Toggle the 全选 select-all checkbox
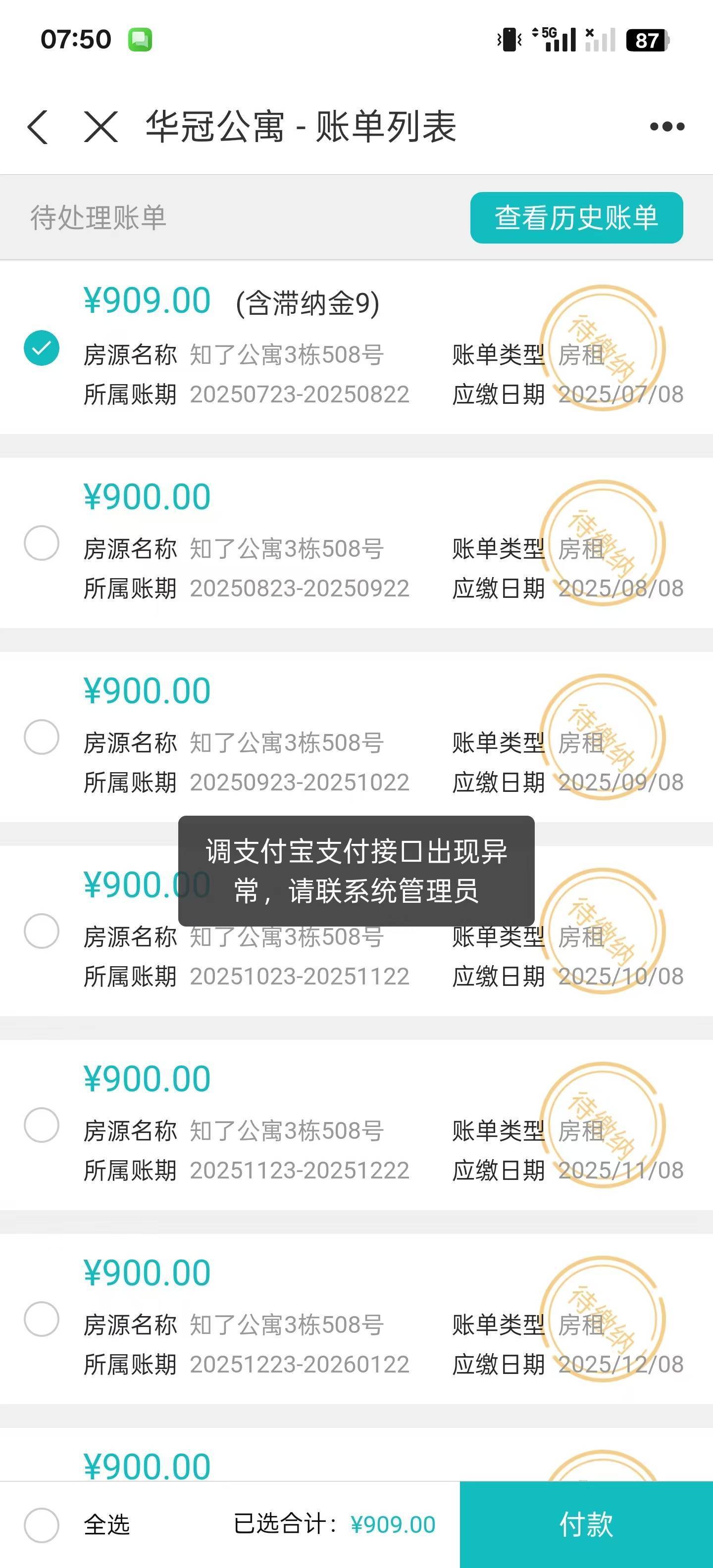Image resolution: width=713 pixels, height=1568 pixels. (42, 1525)
